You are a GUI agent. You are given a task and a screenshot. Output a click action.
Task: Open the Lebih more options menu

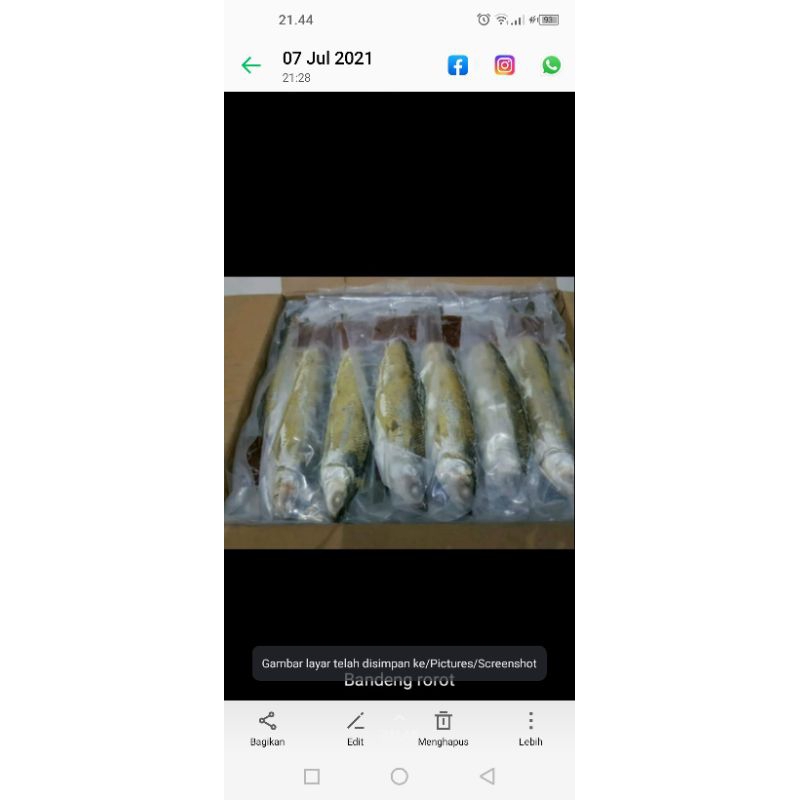click(530, 728)
